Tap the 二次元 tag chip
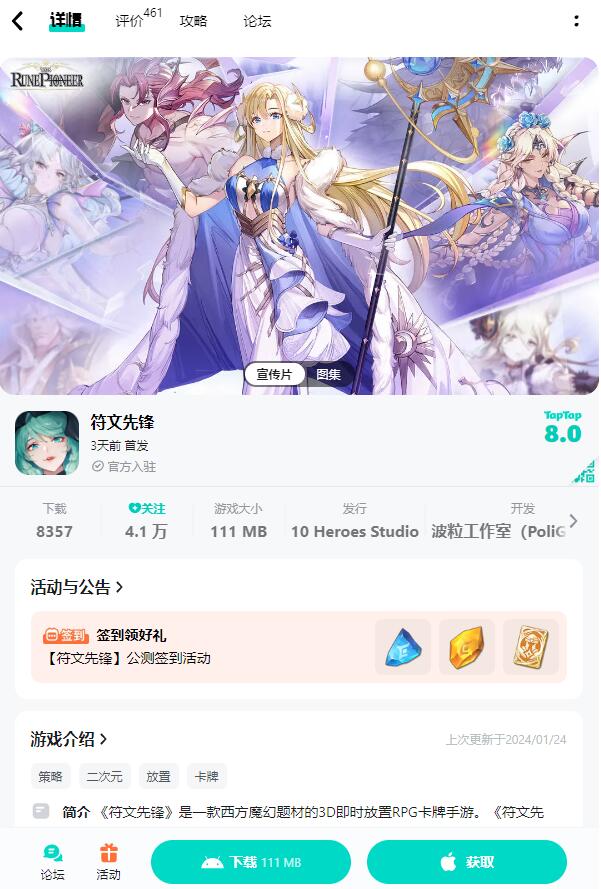Image resolution: width=601 pixels, height=889 pixels. click(105, 776)
